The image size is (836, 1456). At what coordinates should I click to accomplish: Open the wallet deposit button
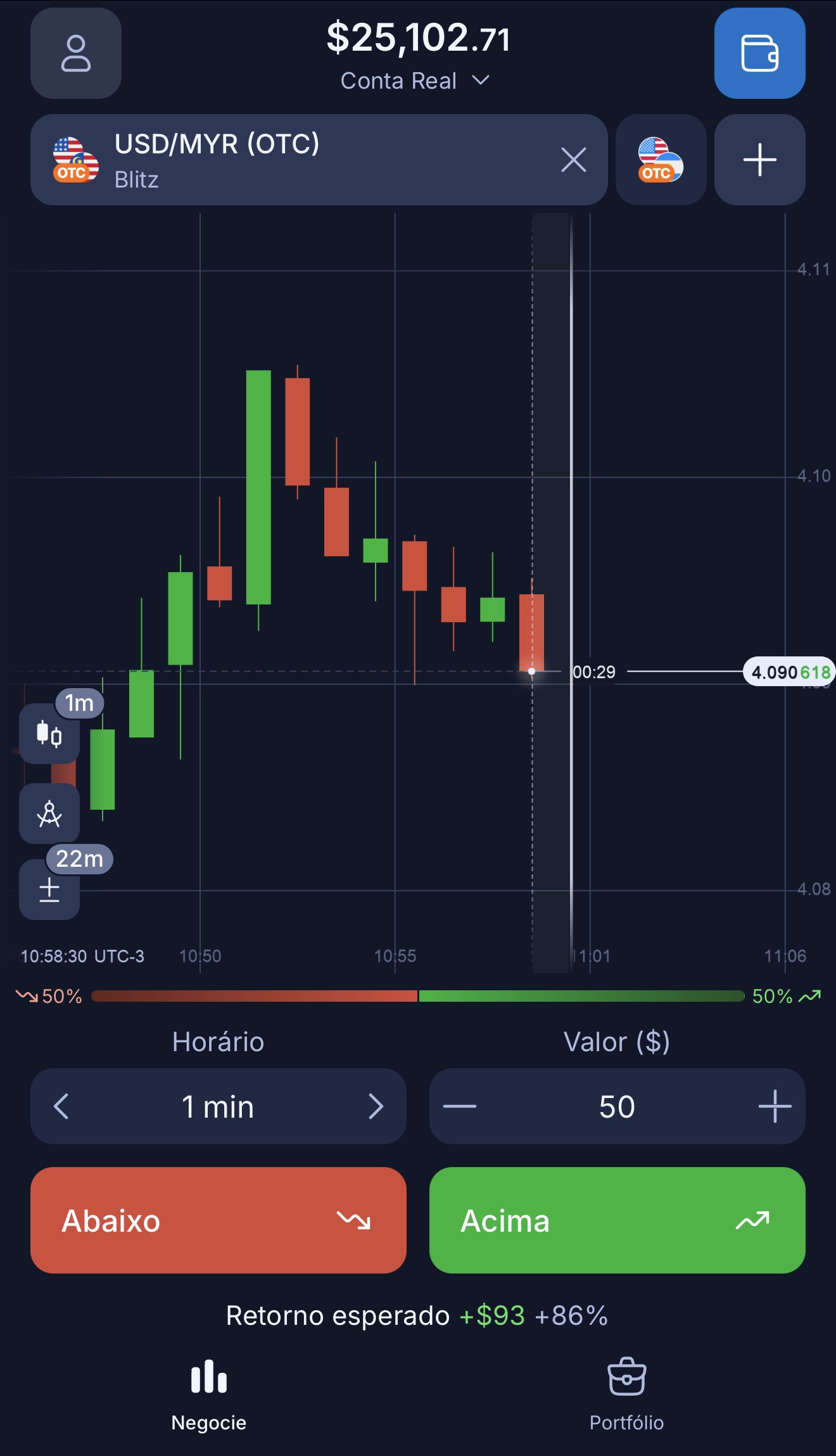(x=760, y=53)
